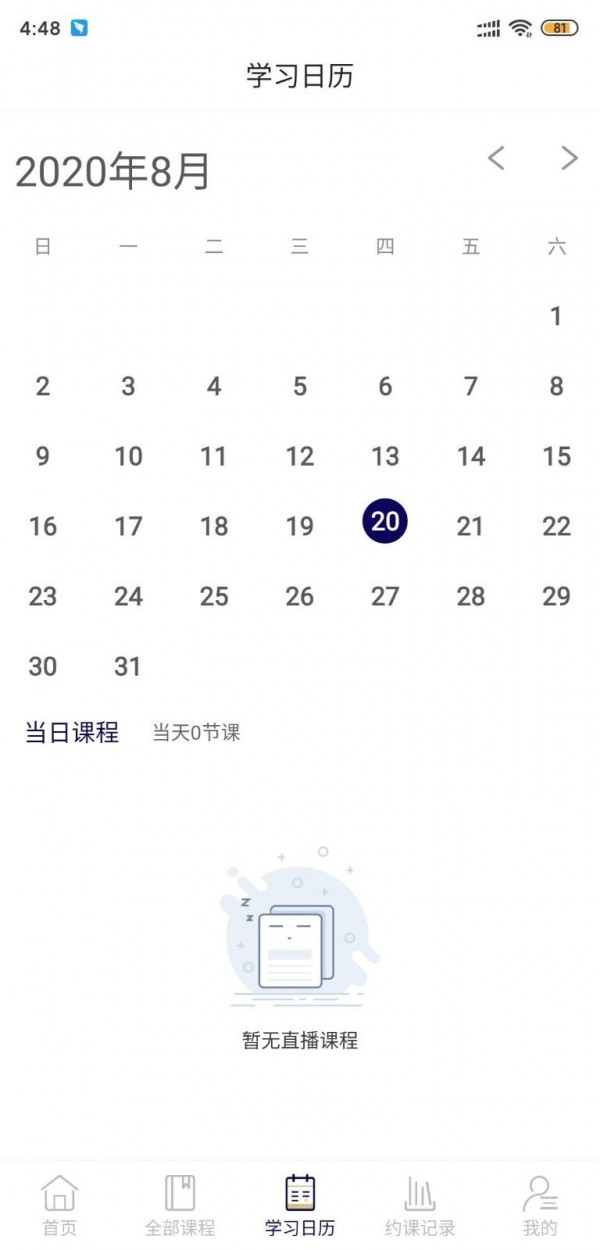600x1250 pixels.
Task: Go to the previous month
Action: [x=496, y=157]
